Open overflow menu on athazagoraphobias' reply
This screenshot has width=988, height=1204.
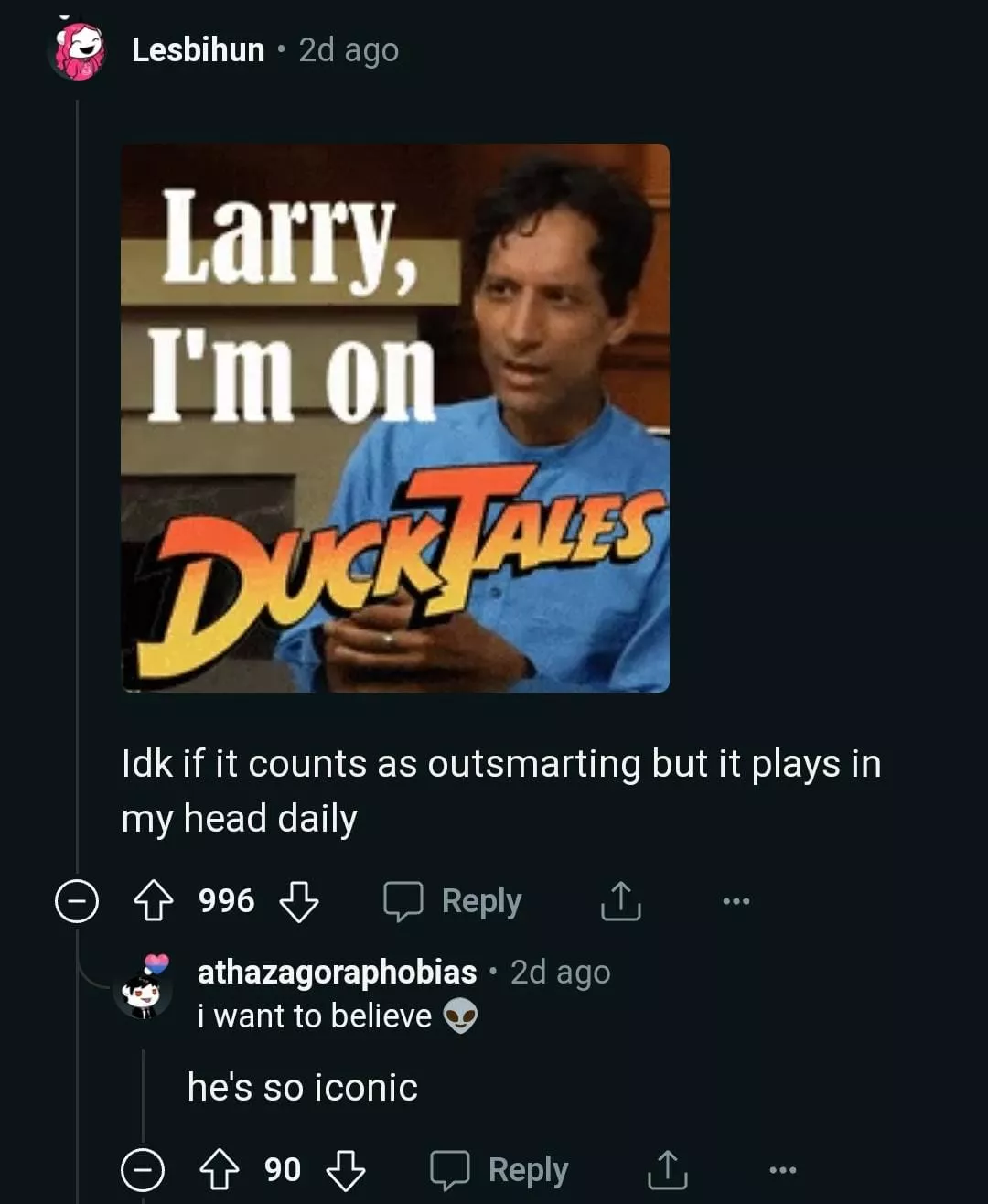(783, 1170)
